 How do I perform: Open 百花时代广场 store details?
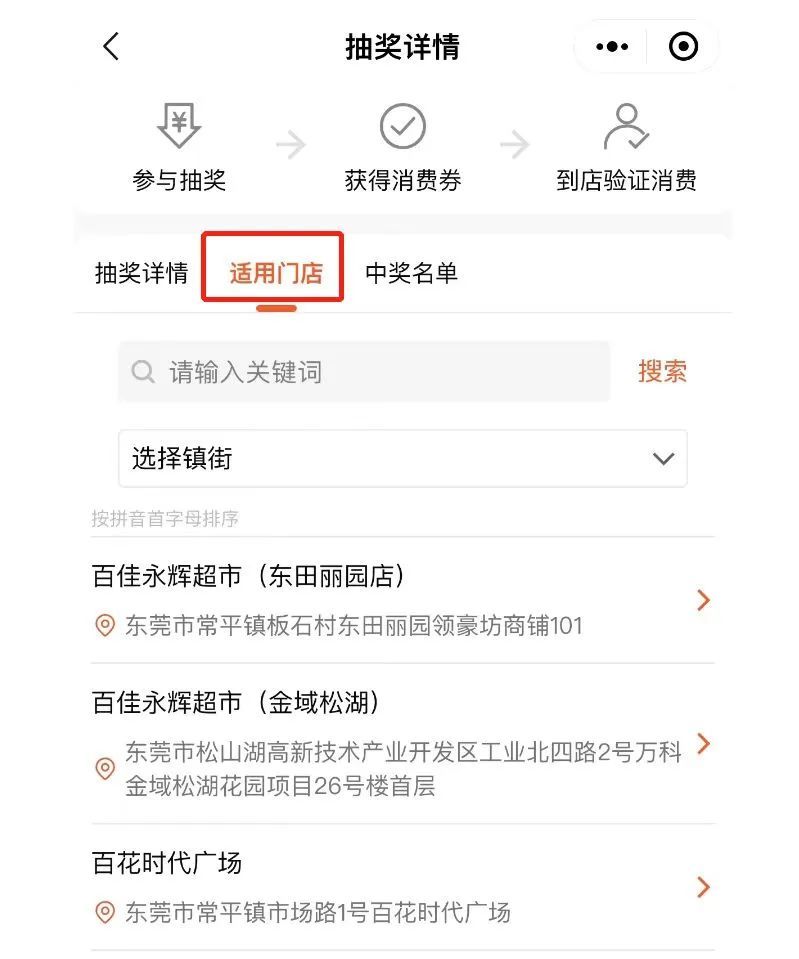402,887
